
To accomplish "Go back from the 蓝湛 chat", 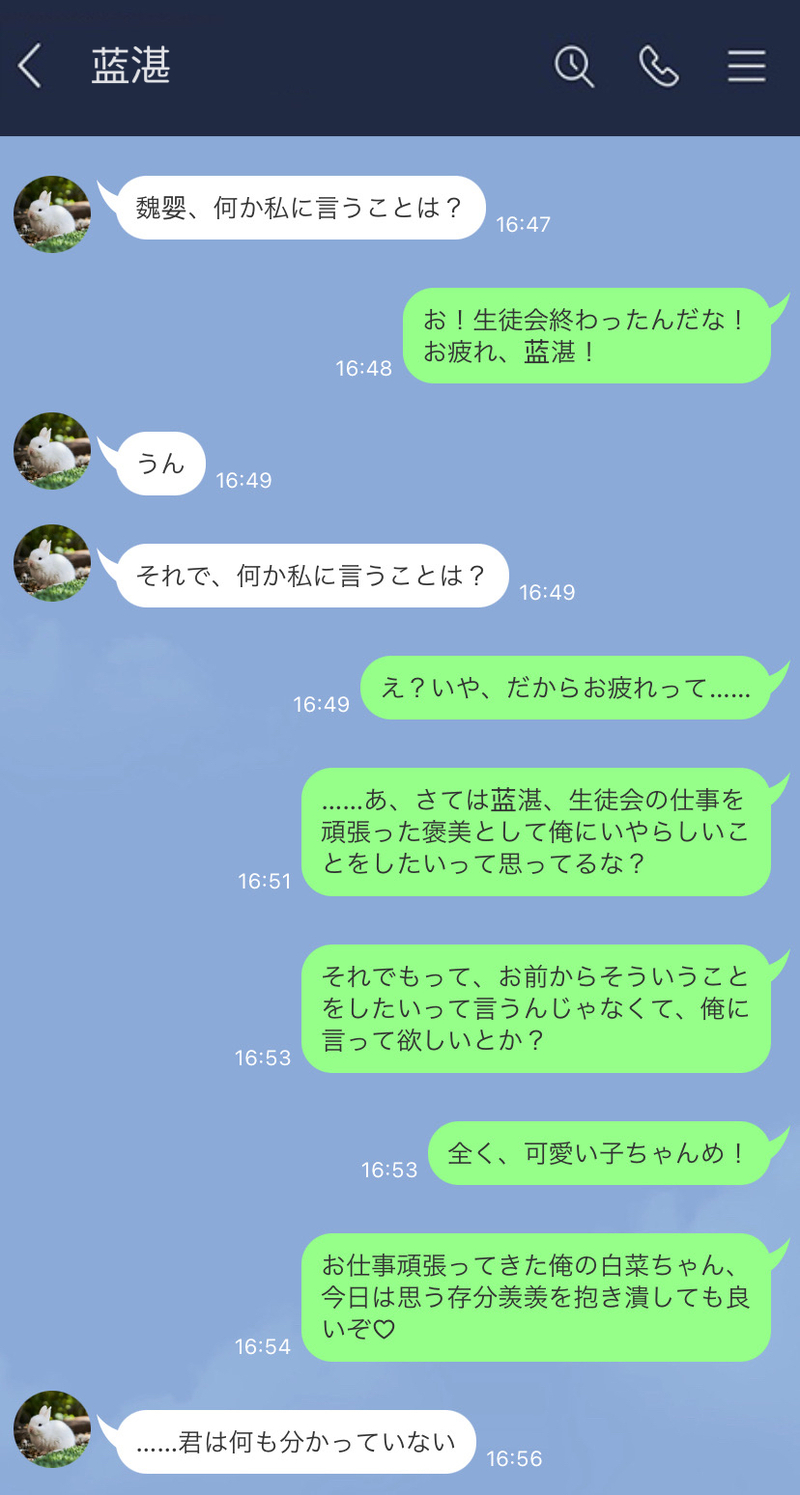I will tap(30, 67).
